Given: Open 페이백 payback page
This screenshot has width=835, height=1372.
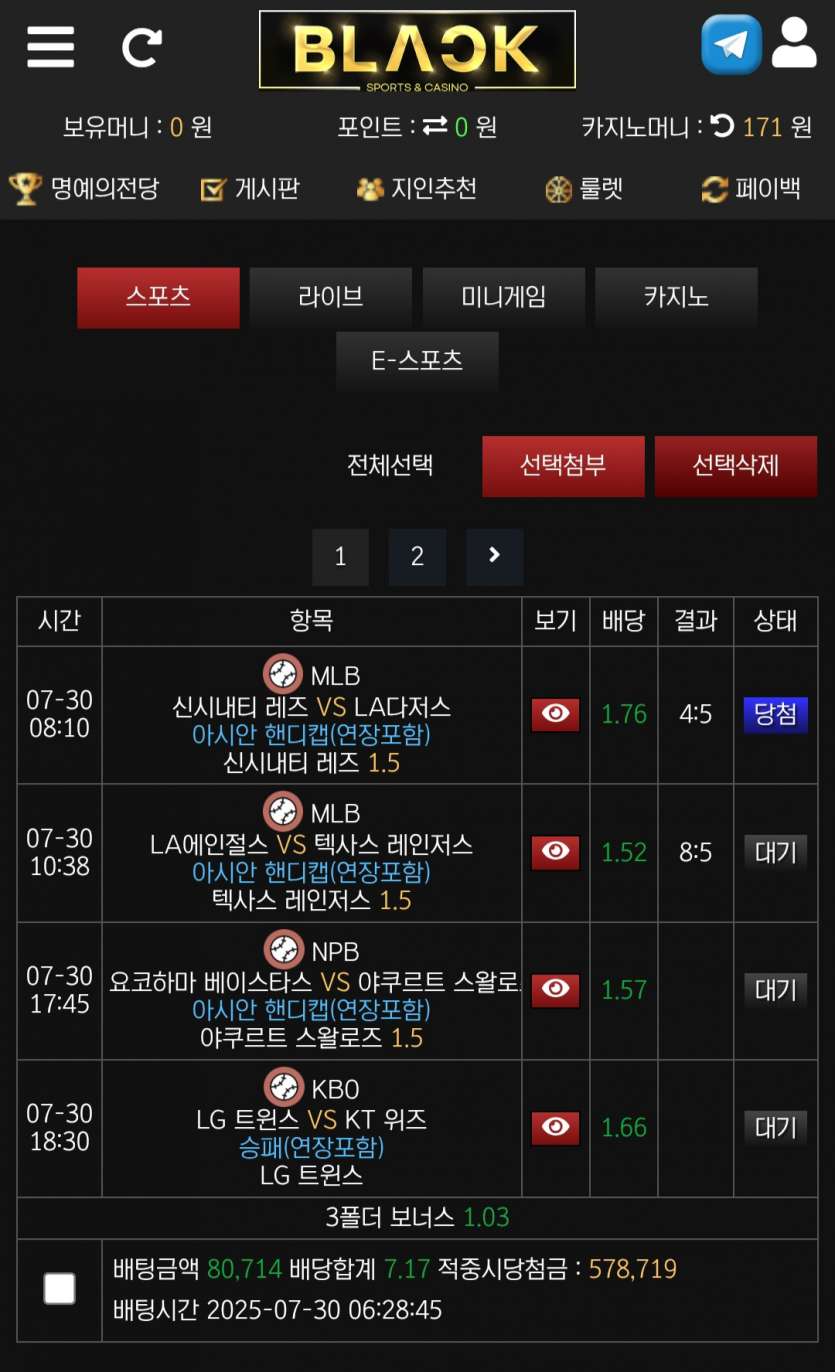Looking at the screenshot, I should (751, 189).
